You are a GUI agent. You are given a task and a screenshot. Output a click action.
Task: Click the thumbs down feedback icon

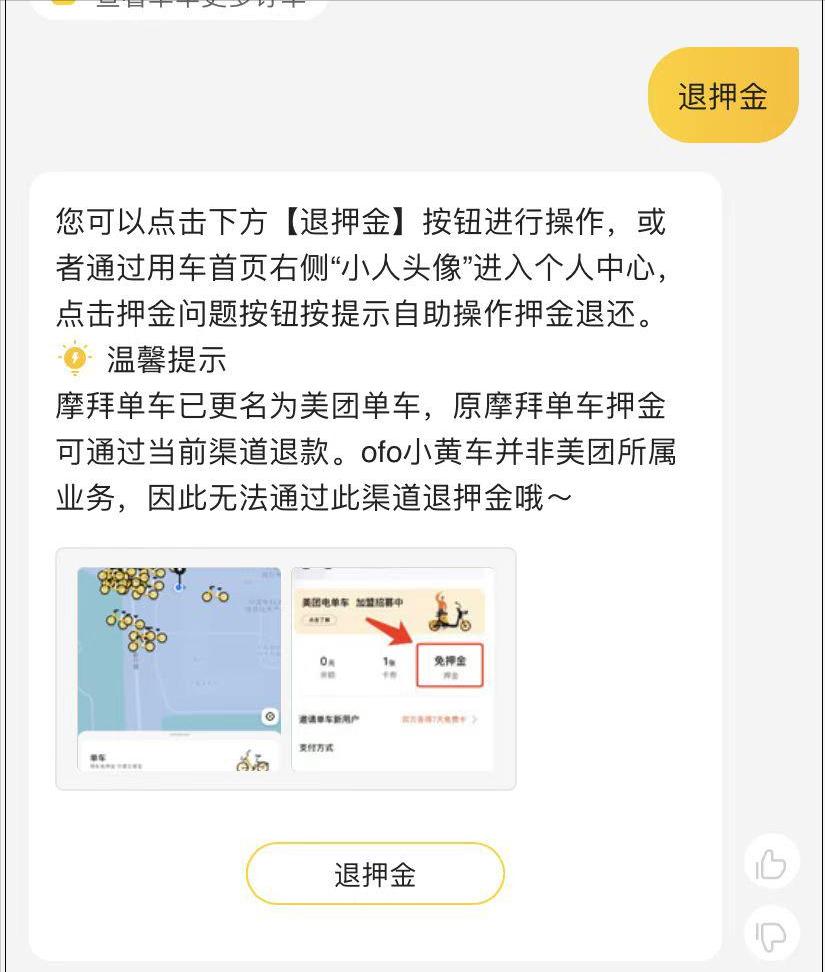[769, 934]
